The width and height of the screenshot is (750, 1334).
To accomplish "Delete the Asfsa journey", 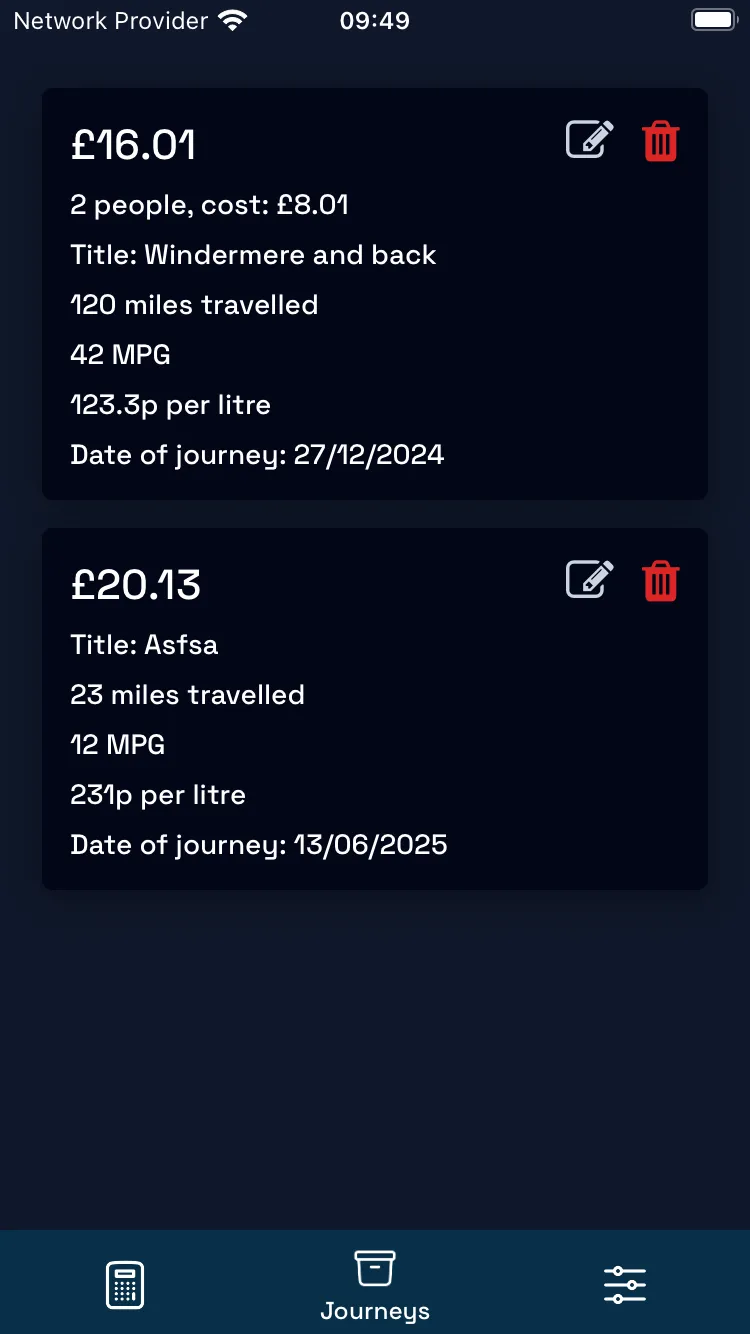I will [x=660, y=580].
